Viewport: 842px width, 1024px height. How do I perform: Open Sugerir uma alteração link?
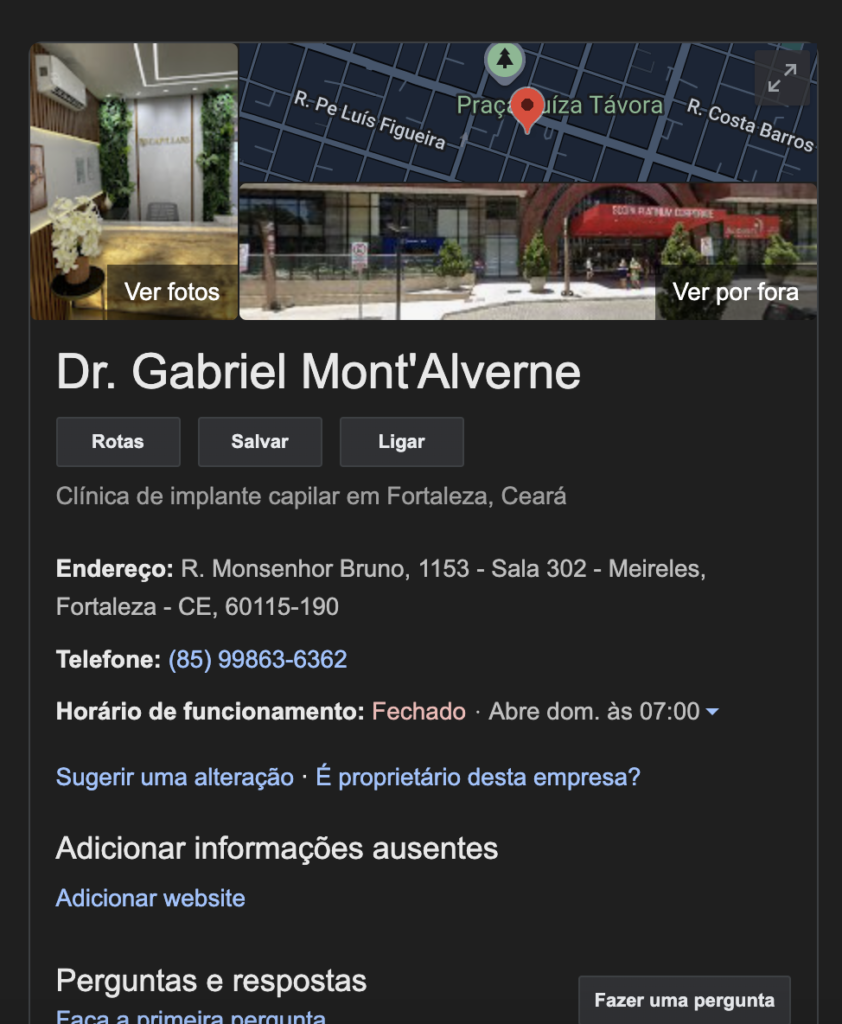click(x=175, y=777)
